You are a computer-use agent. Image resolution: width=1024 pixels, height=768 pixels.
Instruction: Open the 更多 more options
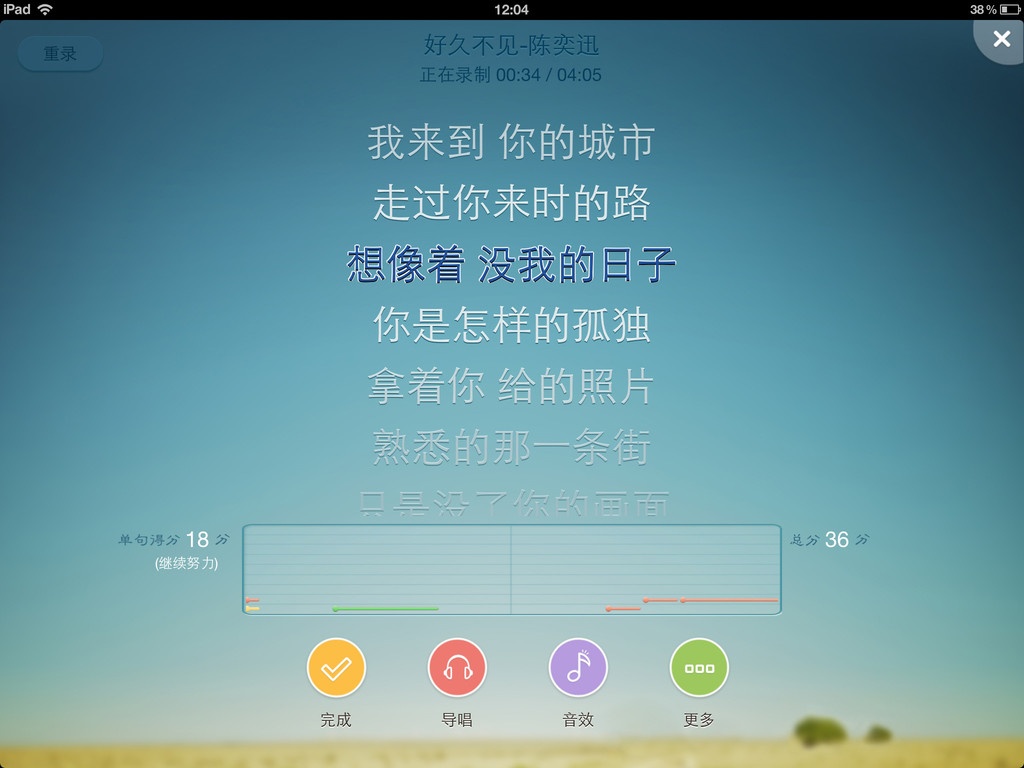[x=699, y=668]
